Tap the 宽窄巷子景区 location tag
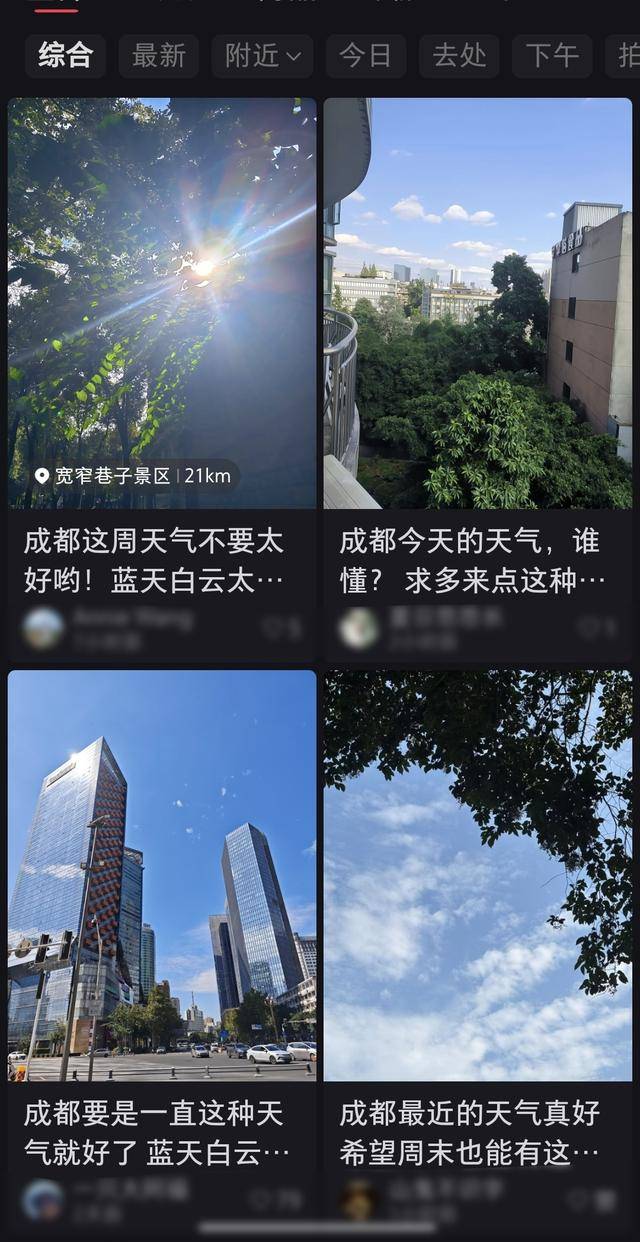Viewport: 640px width, 1242px height. click(132, 476)
